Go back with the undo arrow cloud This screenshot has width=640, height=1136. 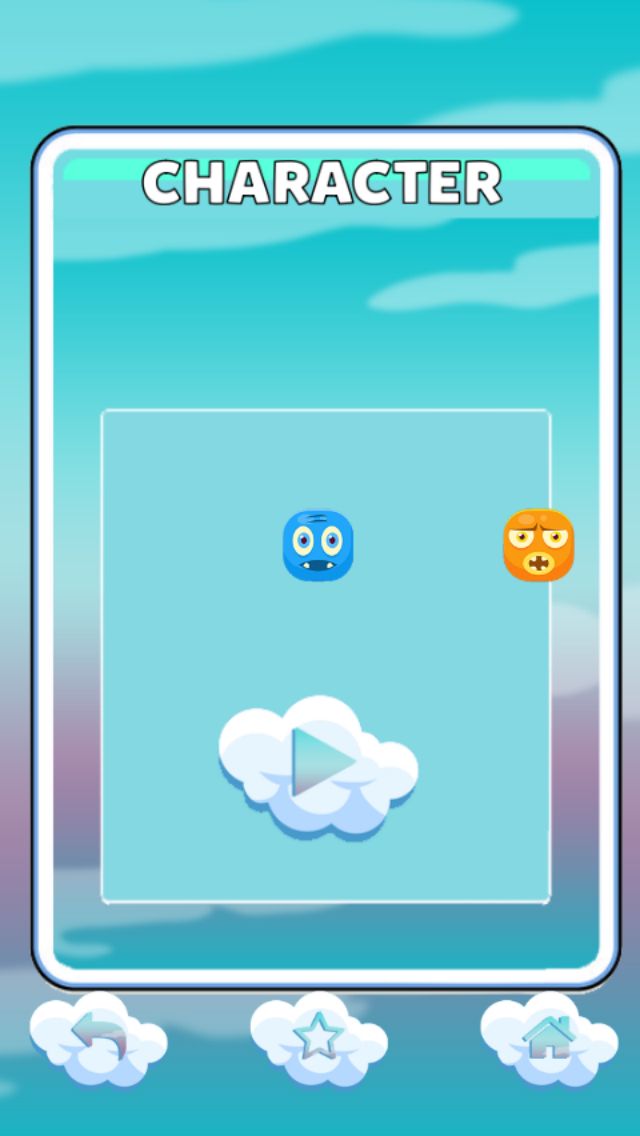coord(99,1040)
